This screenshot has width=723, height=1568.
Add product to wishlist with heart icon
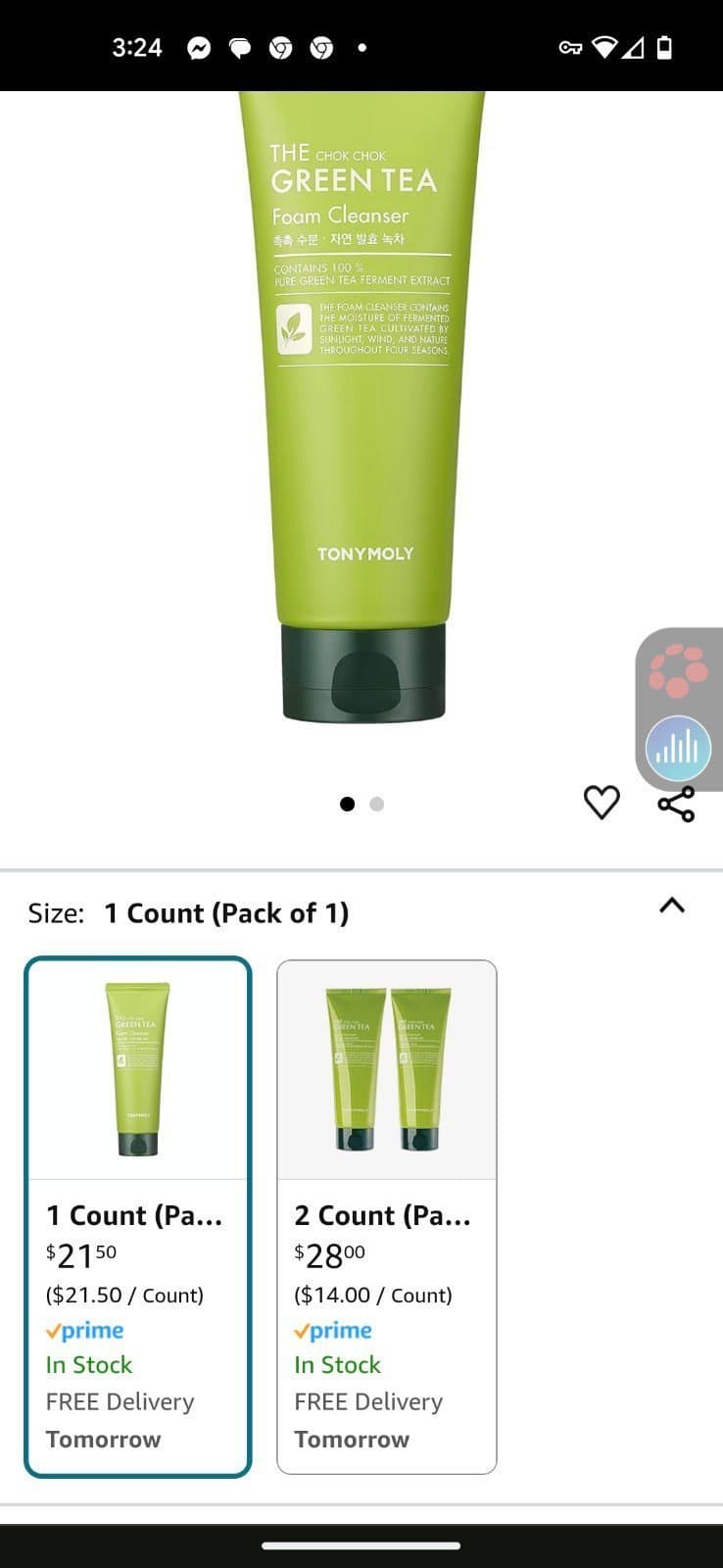602,802
